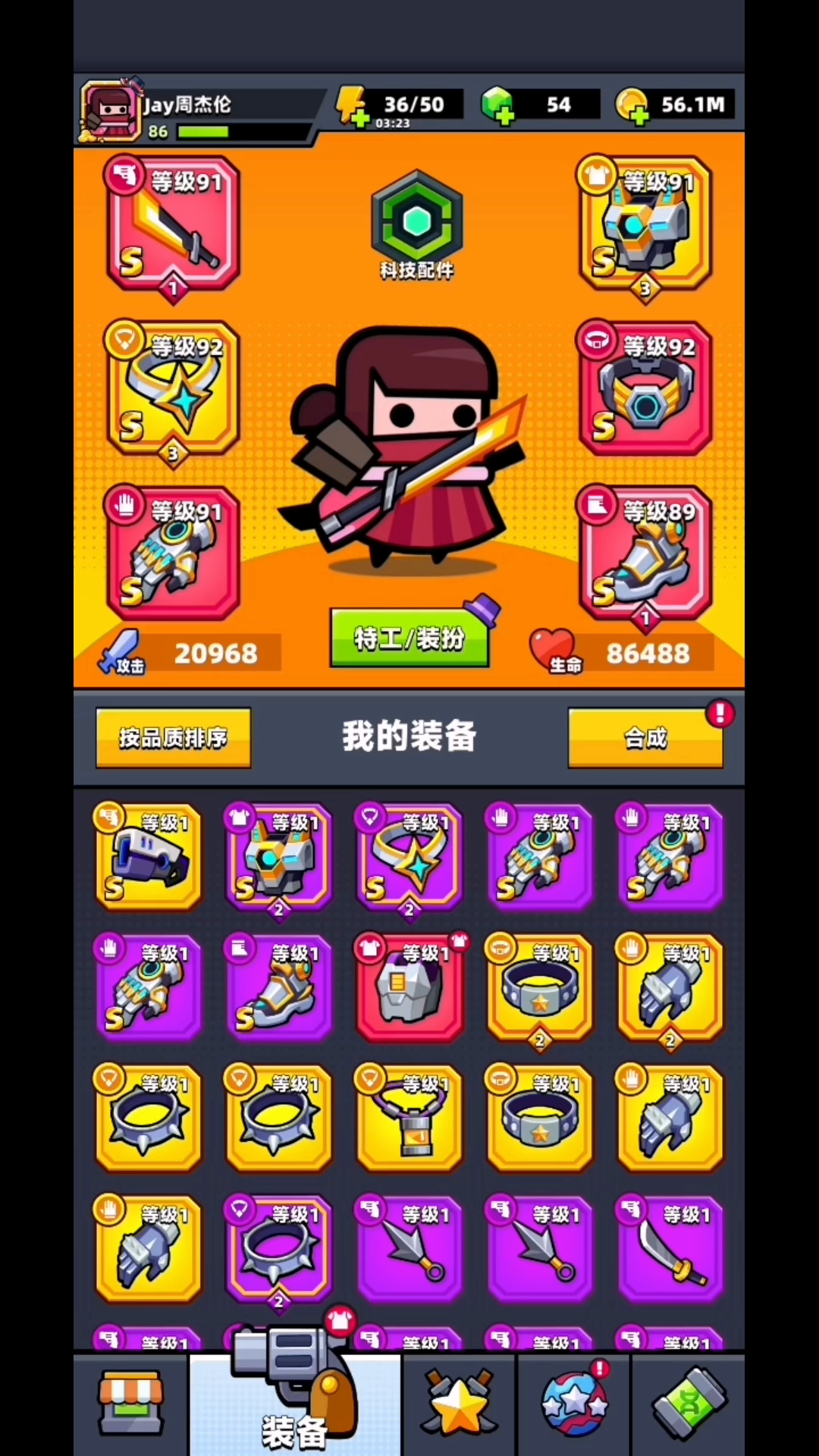This screenshot has width=819, height=1456.
Task: Open the player profile avatar
Action: [111, 111]
